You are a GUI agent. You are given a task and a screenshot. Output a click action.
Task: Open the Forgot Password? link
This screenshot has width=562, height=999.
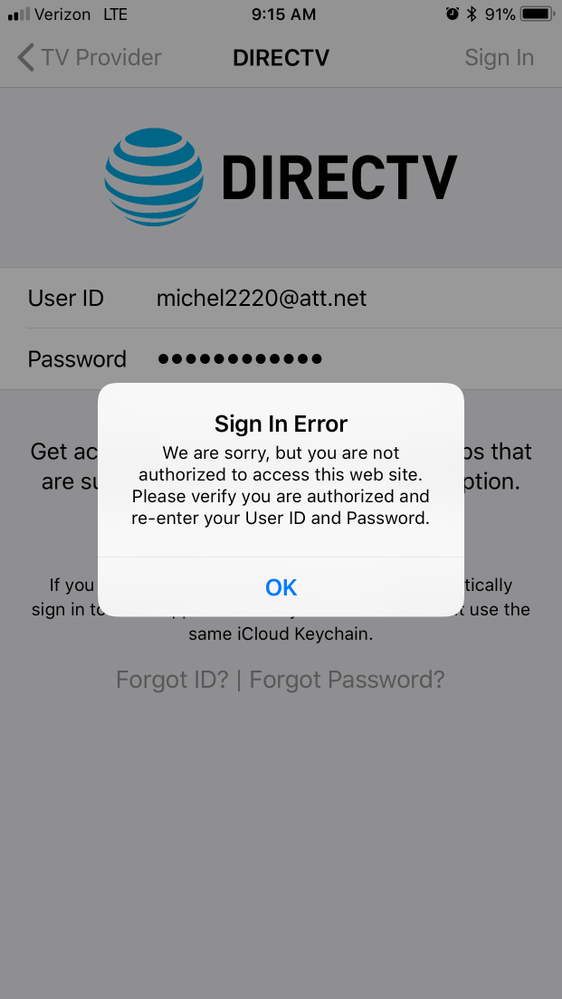(x=347, y=680)
